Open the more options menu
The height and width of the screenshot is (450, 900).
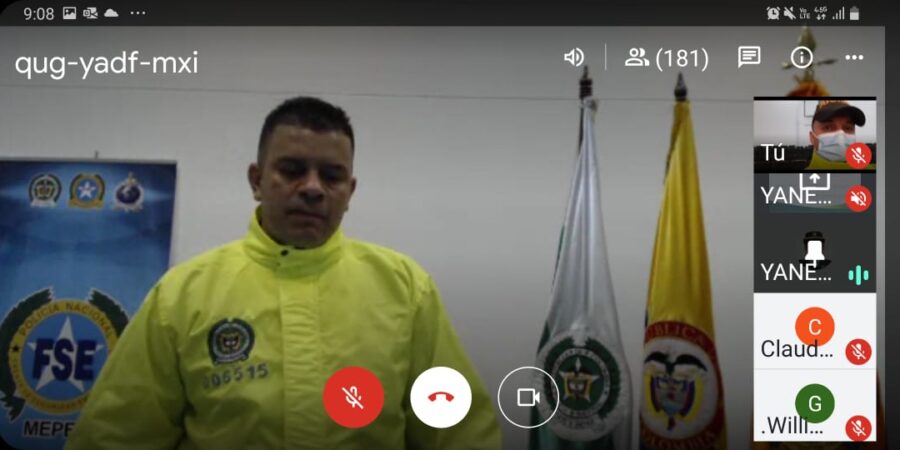tap(854, 57)
